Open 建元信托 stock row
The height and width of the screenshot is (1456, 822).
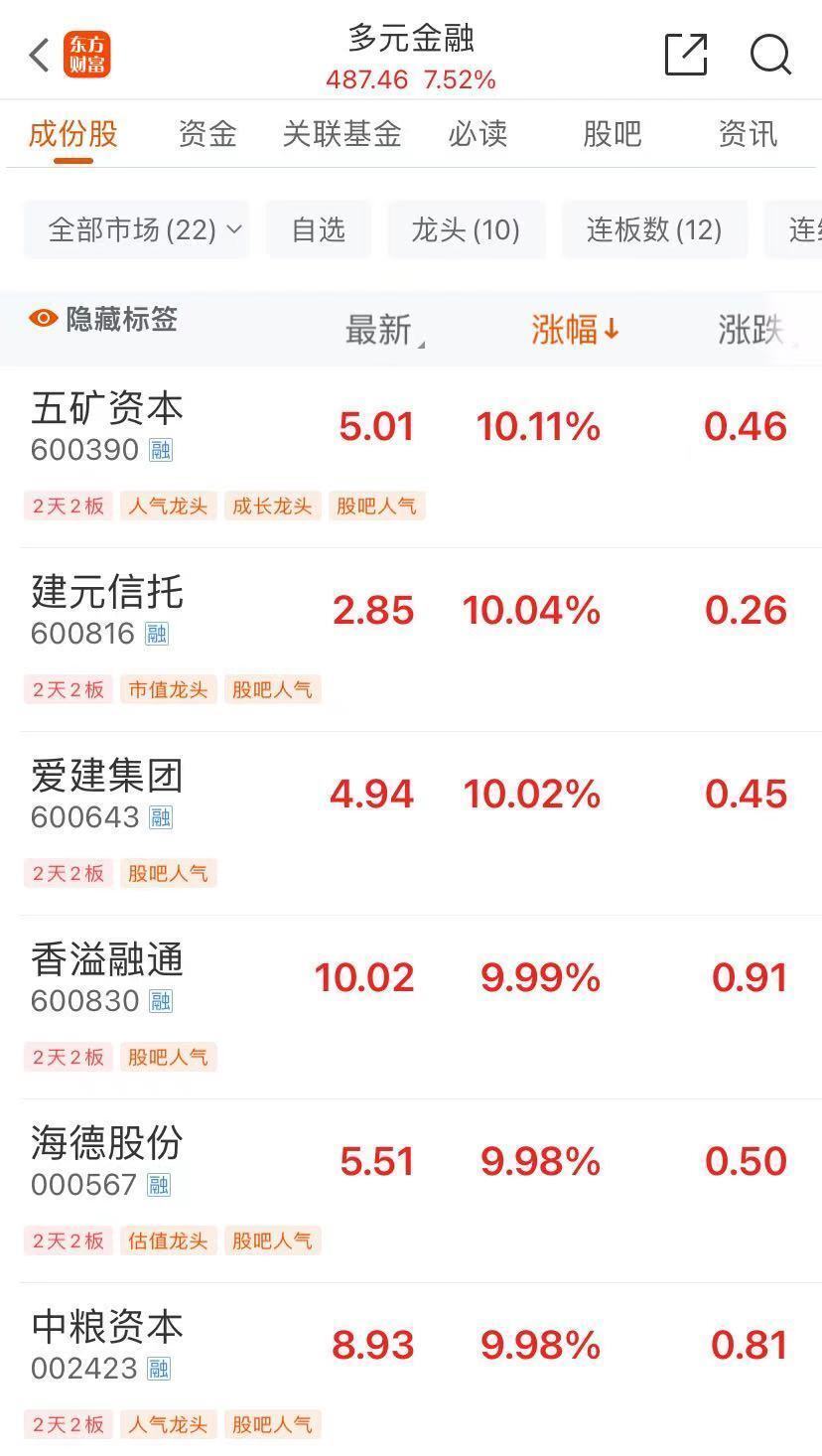pyautogui.click(x=411, y=641)
